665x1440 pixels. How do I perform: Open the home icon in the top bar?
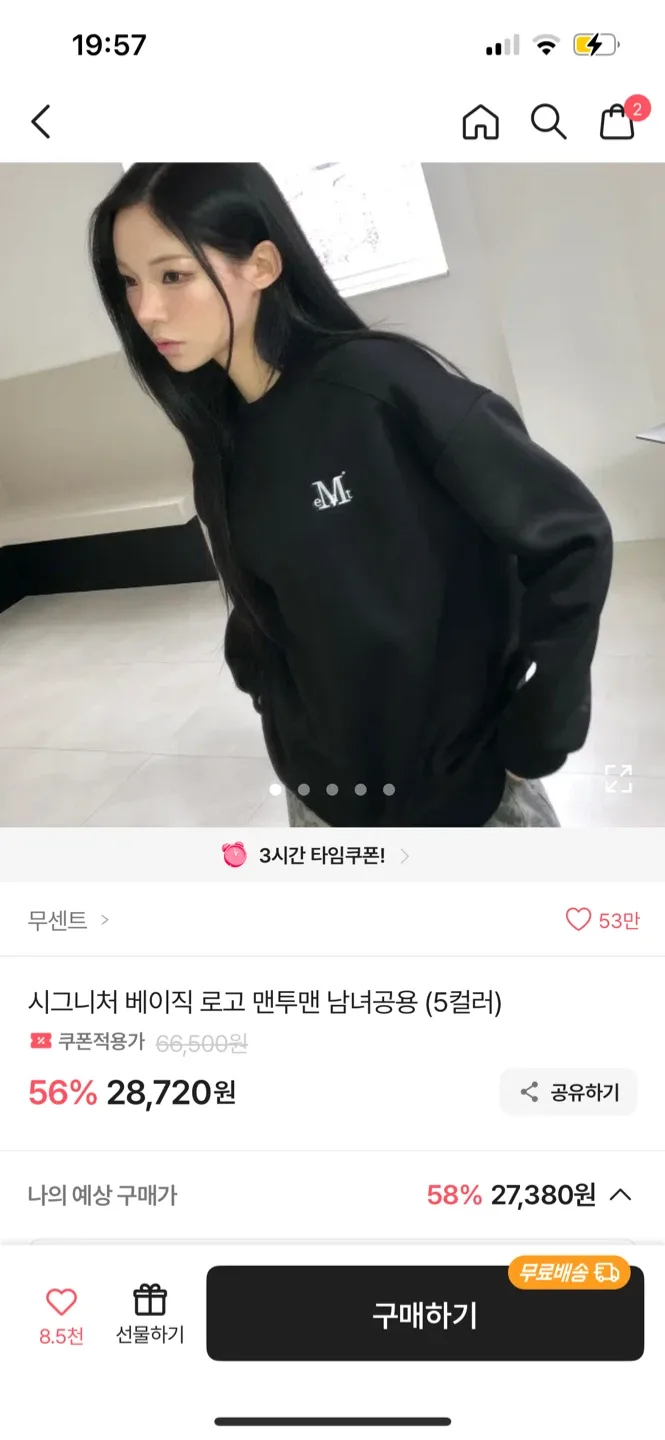[480, 122]
